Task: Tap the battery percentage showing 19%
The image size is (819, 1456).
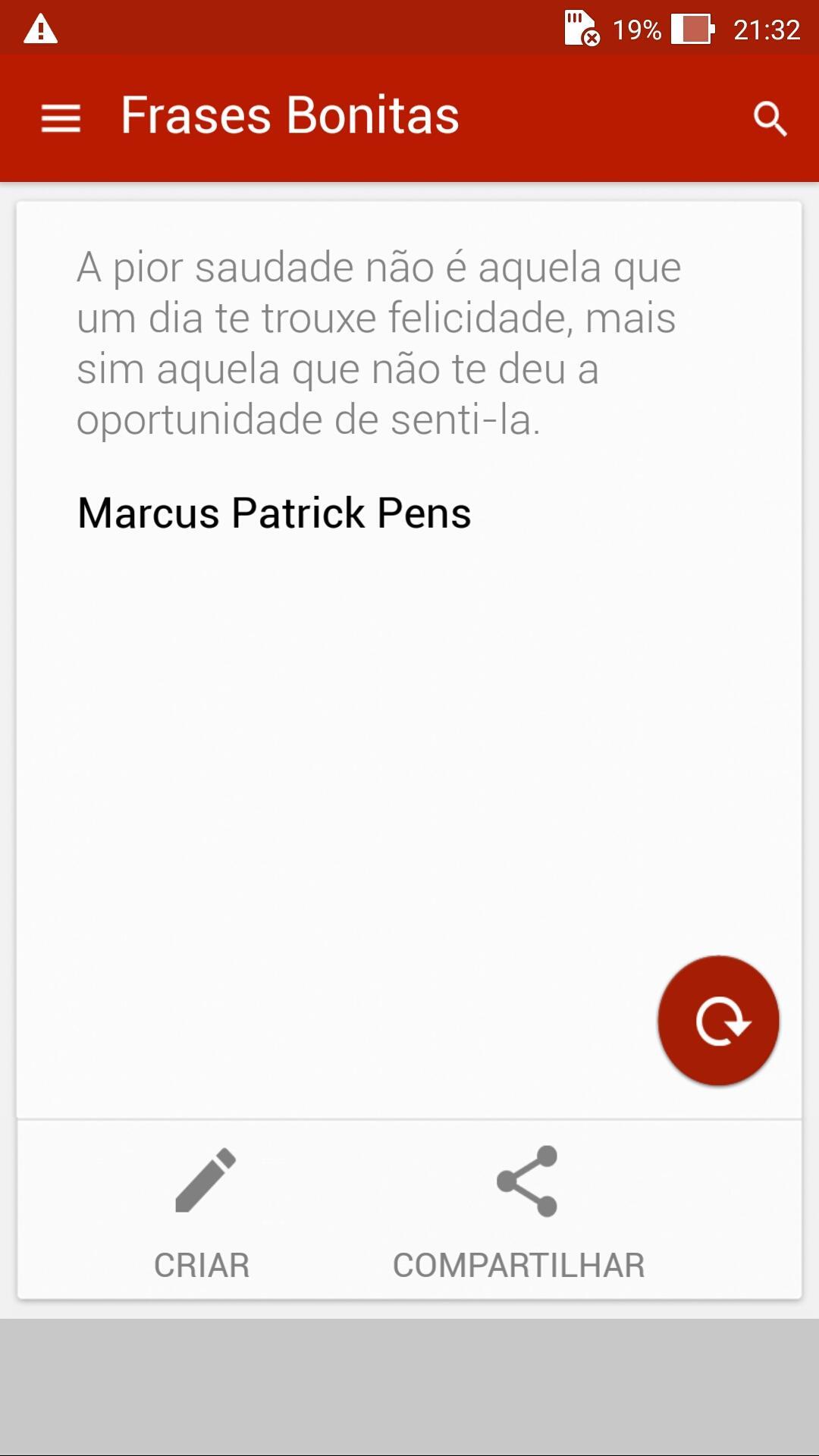Action: point(637,30)
